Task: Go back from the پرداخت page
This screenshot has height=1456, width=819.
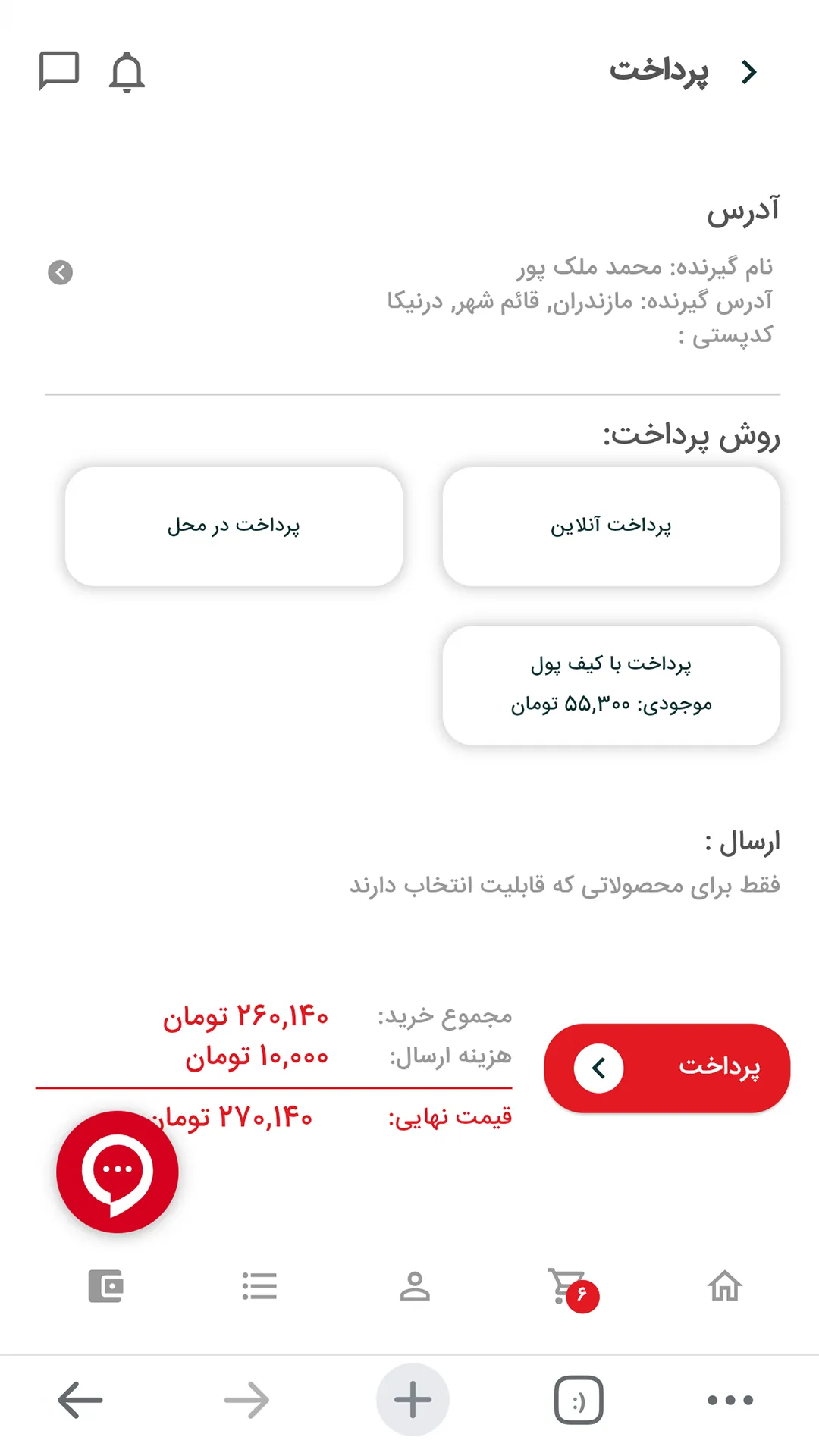Action: click(748, 72)
